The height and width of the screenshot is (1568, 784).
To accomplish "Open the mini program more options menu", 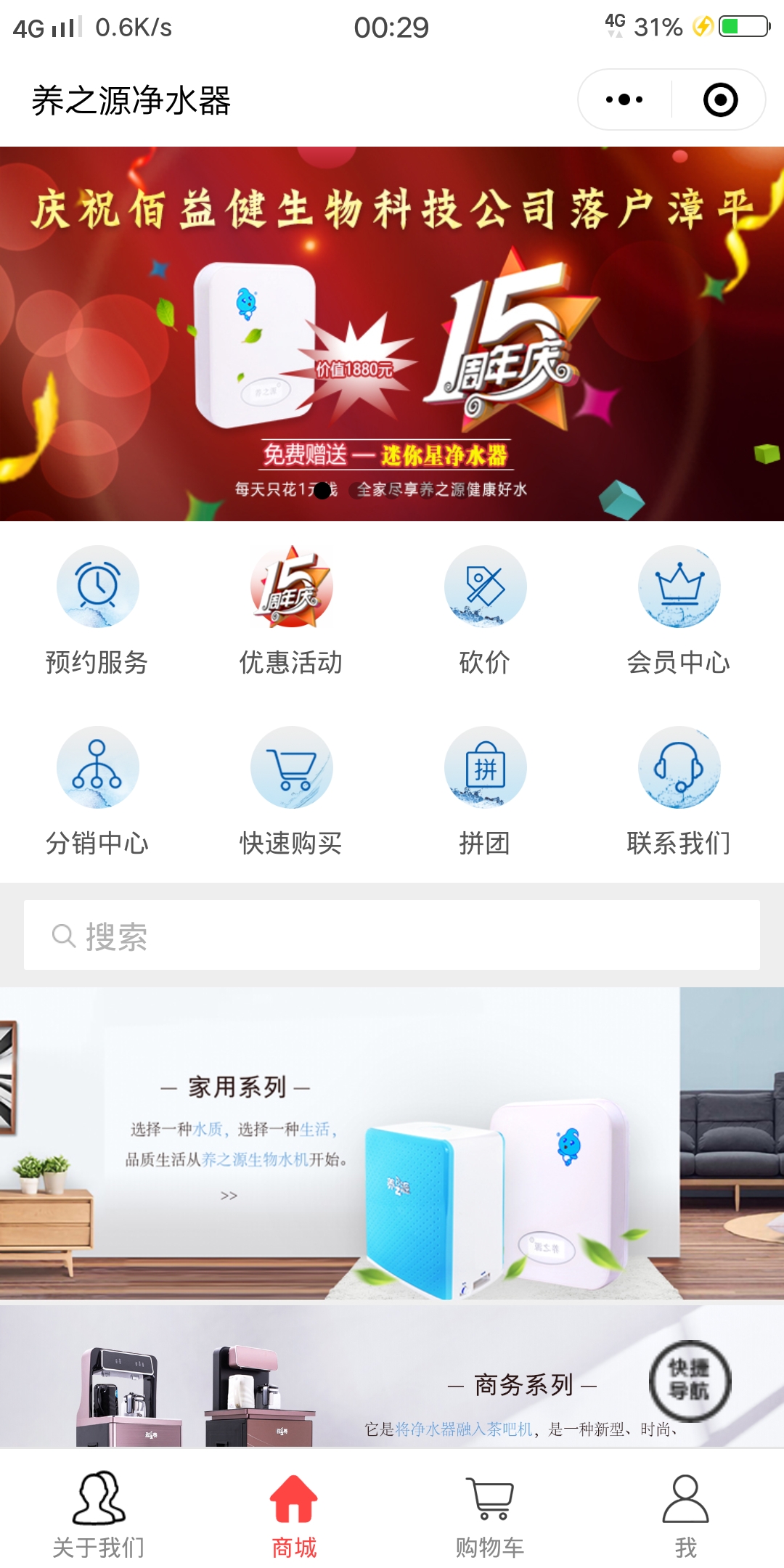I will coord(624,99).
